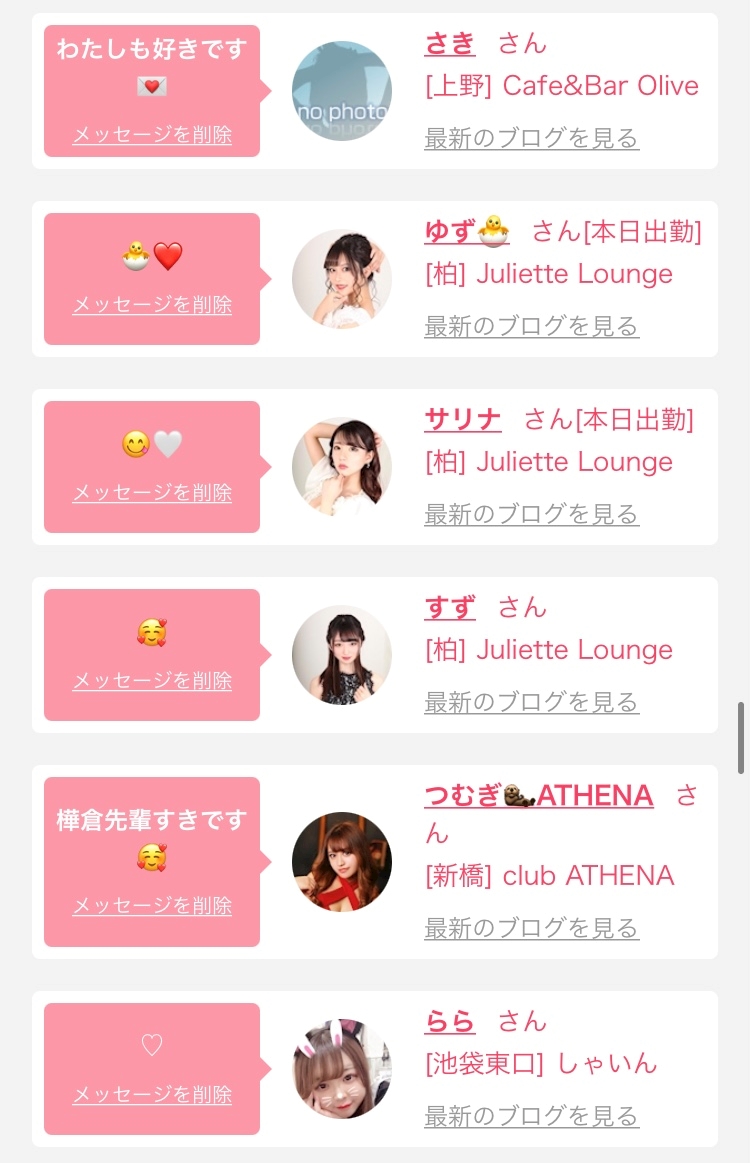Open さき's profile name link

pyautogui.click(x=450, y=44)
